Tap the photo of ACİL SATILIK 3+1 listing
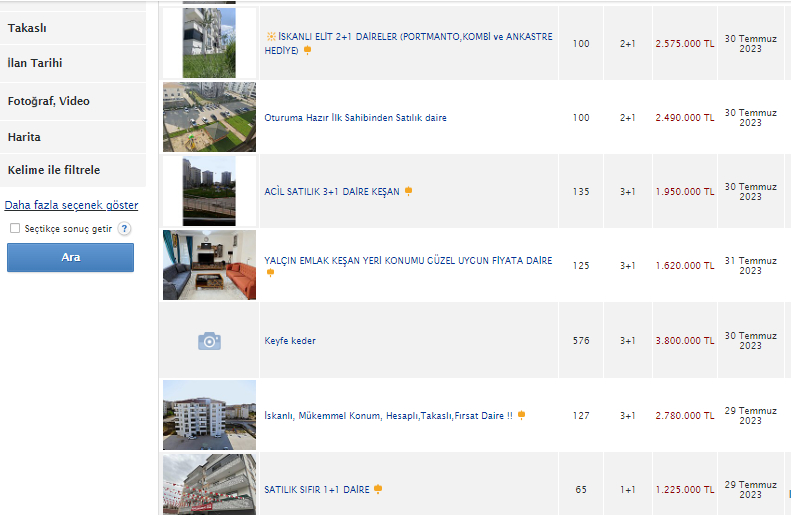 click(209, 191)
